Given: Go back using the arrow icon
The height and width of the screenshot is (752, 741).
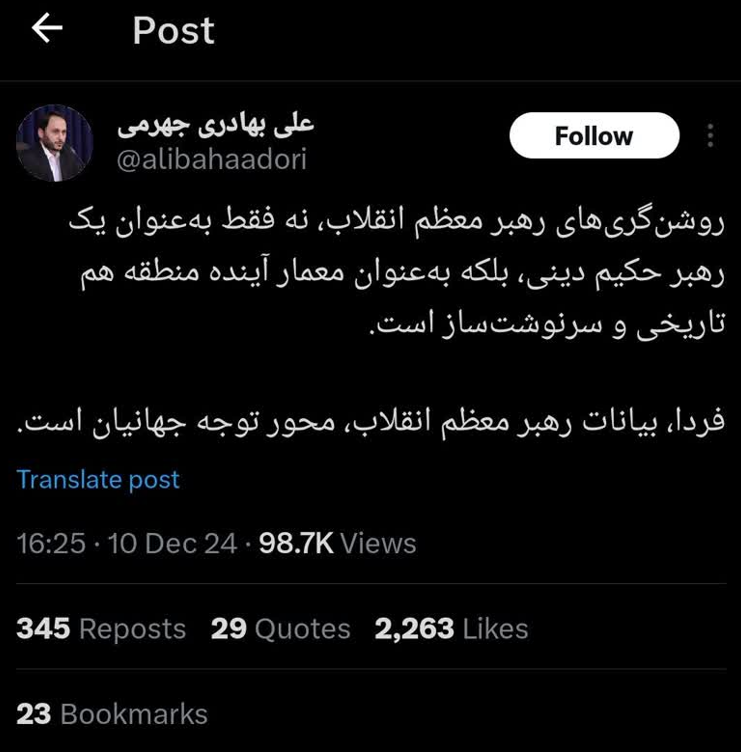Looking at the screenshot, I should click(x=47, y=29).
